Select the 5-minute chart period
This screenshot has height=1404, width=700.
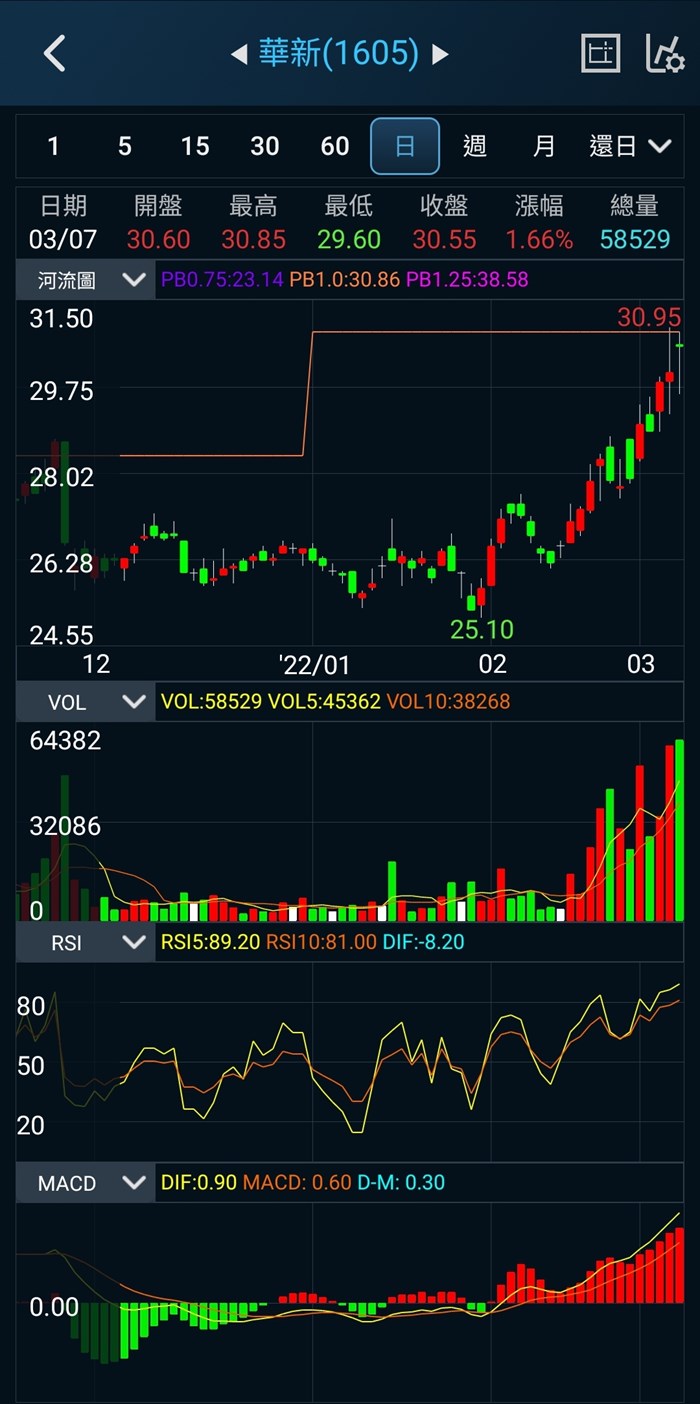click(124, 147)
